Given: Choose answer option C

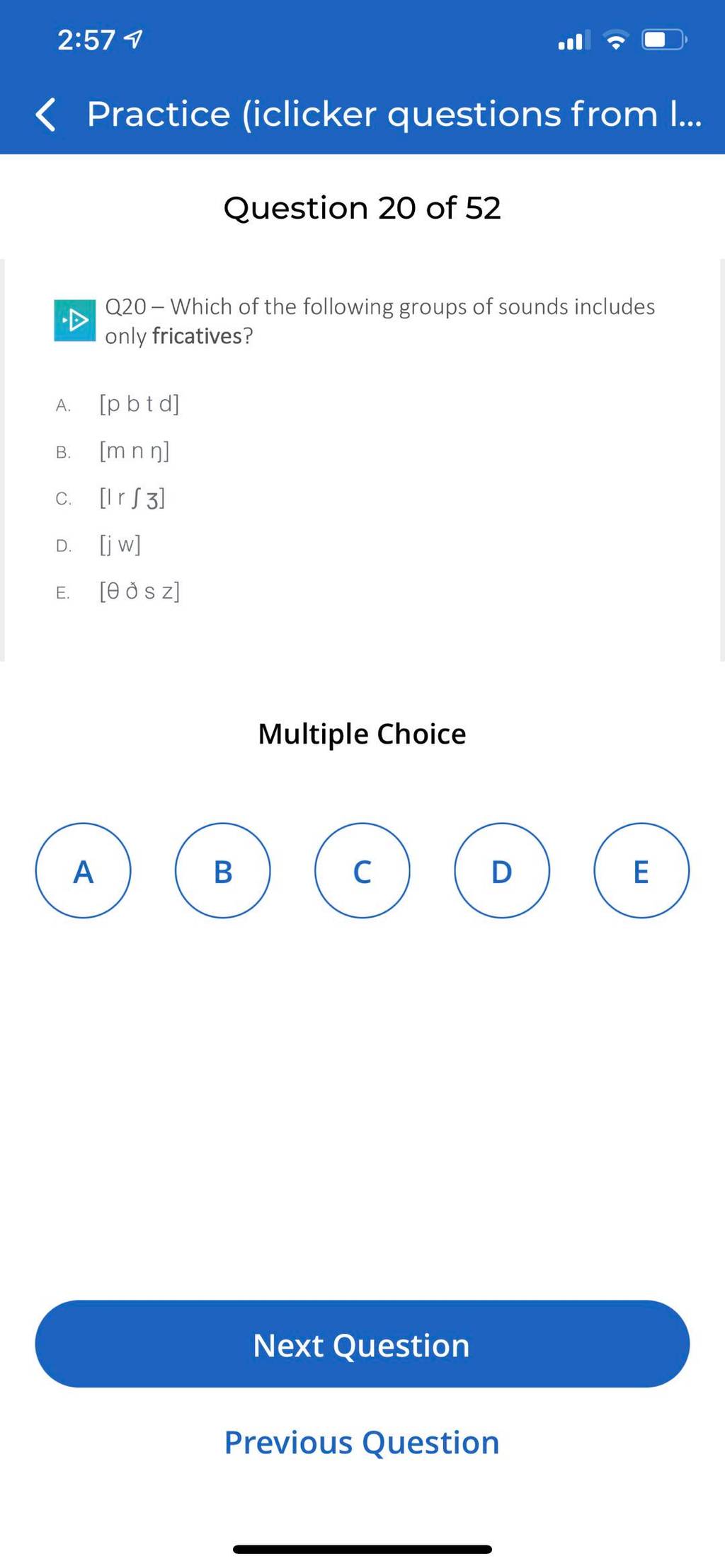Looking at the screenshot, I should tap(362, 870).
